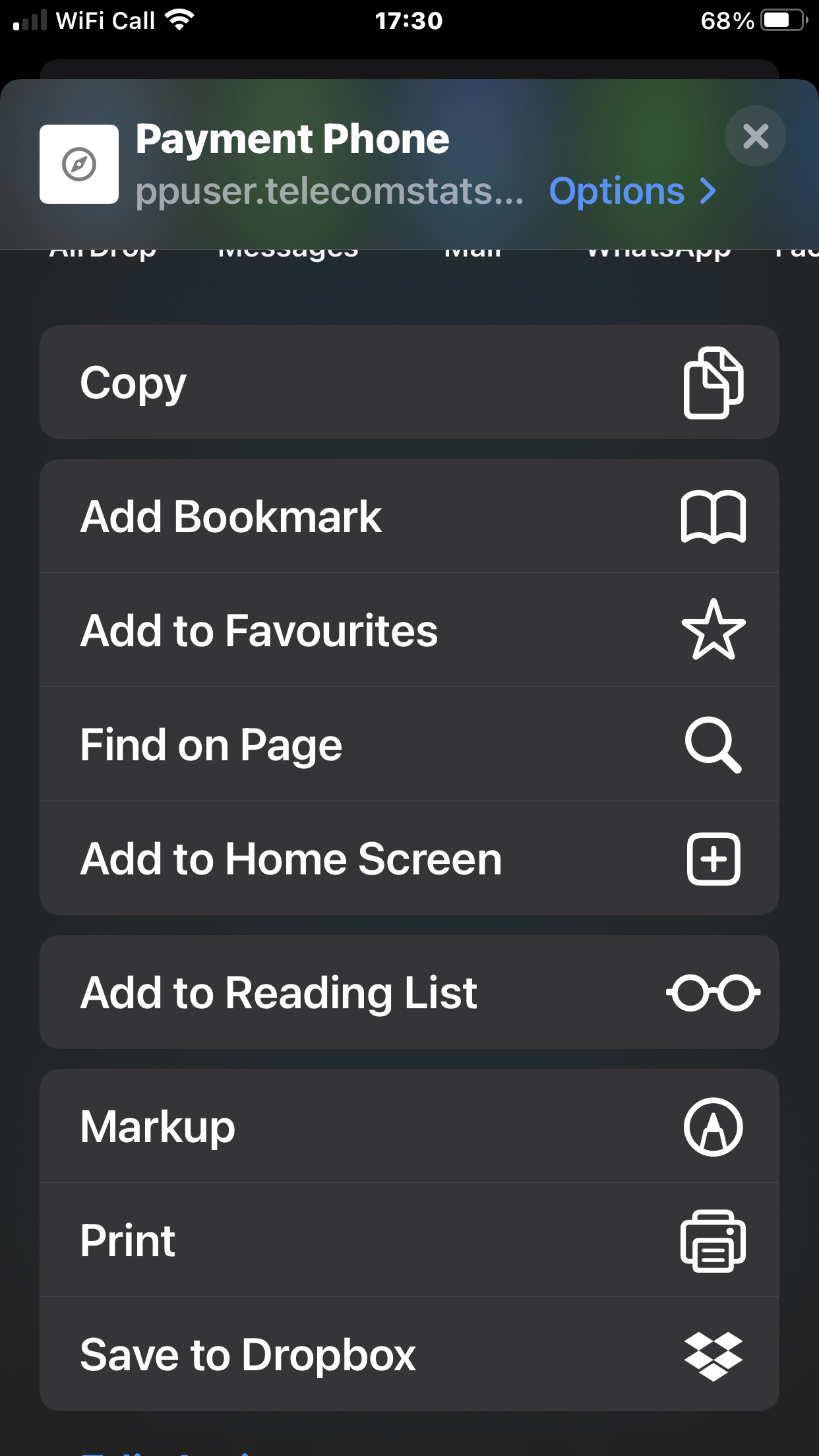The image size is (819, 1456).
Task: Add page to Favourites
Action: pos(409,630)
